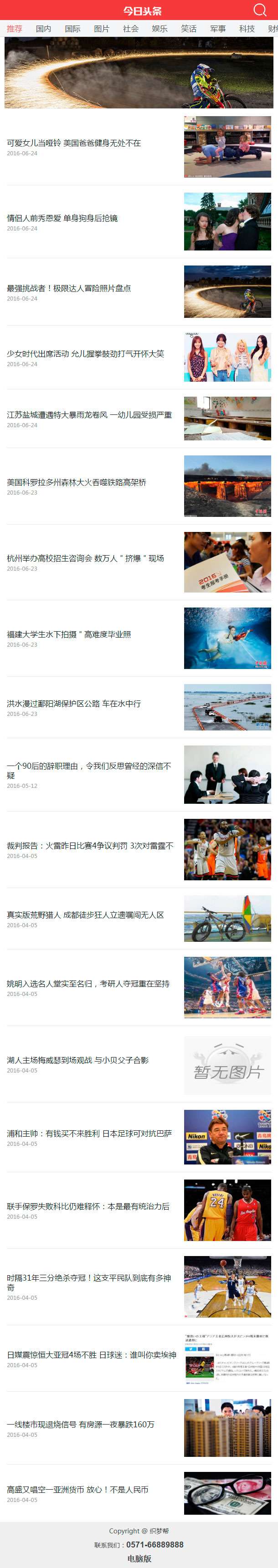278x1568 pixels.
Task: Open article 可爱女儿当哑铃 美国爸爸健身无处不在
Action: [74, 143]
